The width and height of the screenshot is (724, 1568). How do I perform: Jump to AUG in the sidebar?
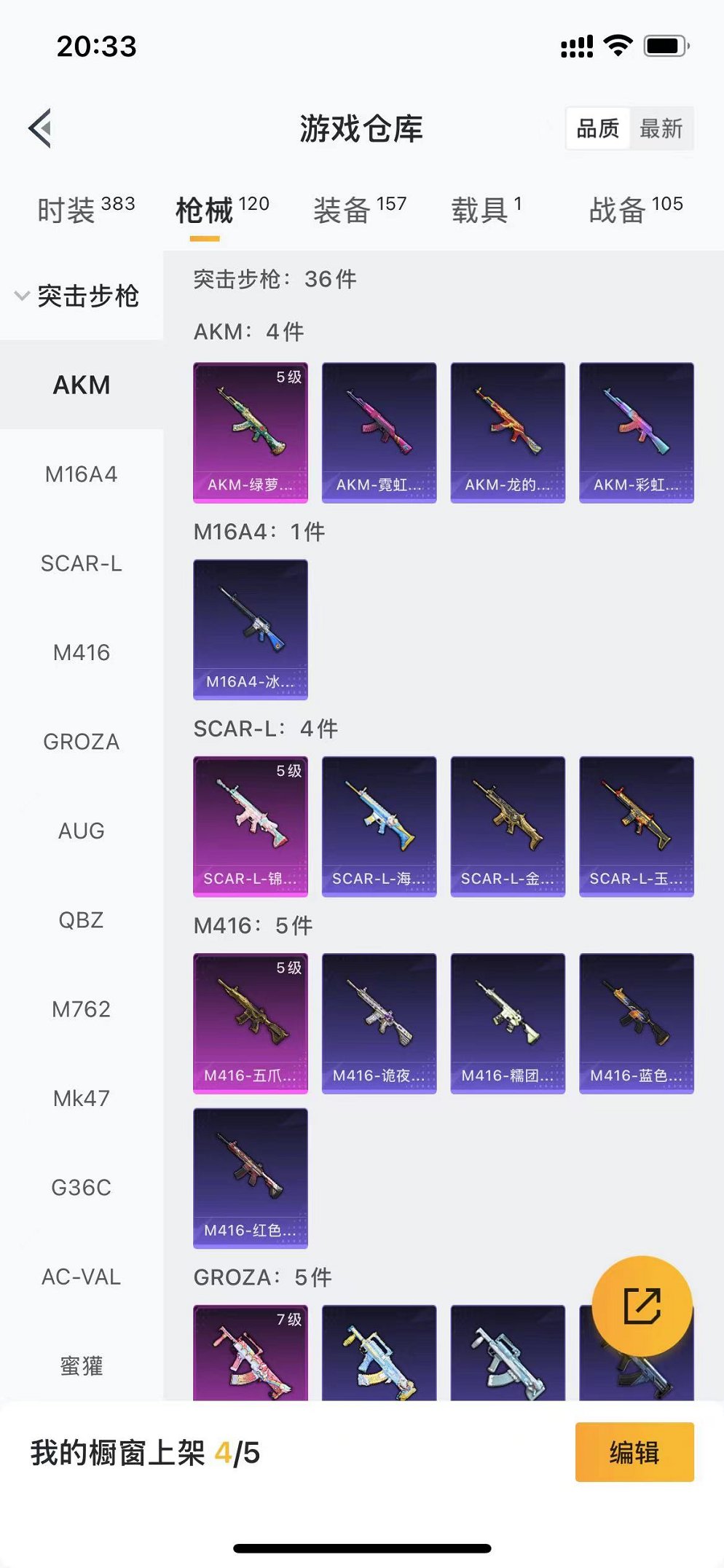[82, 831]
